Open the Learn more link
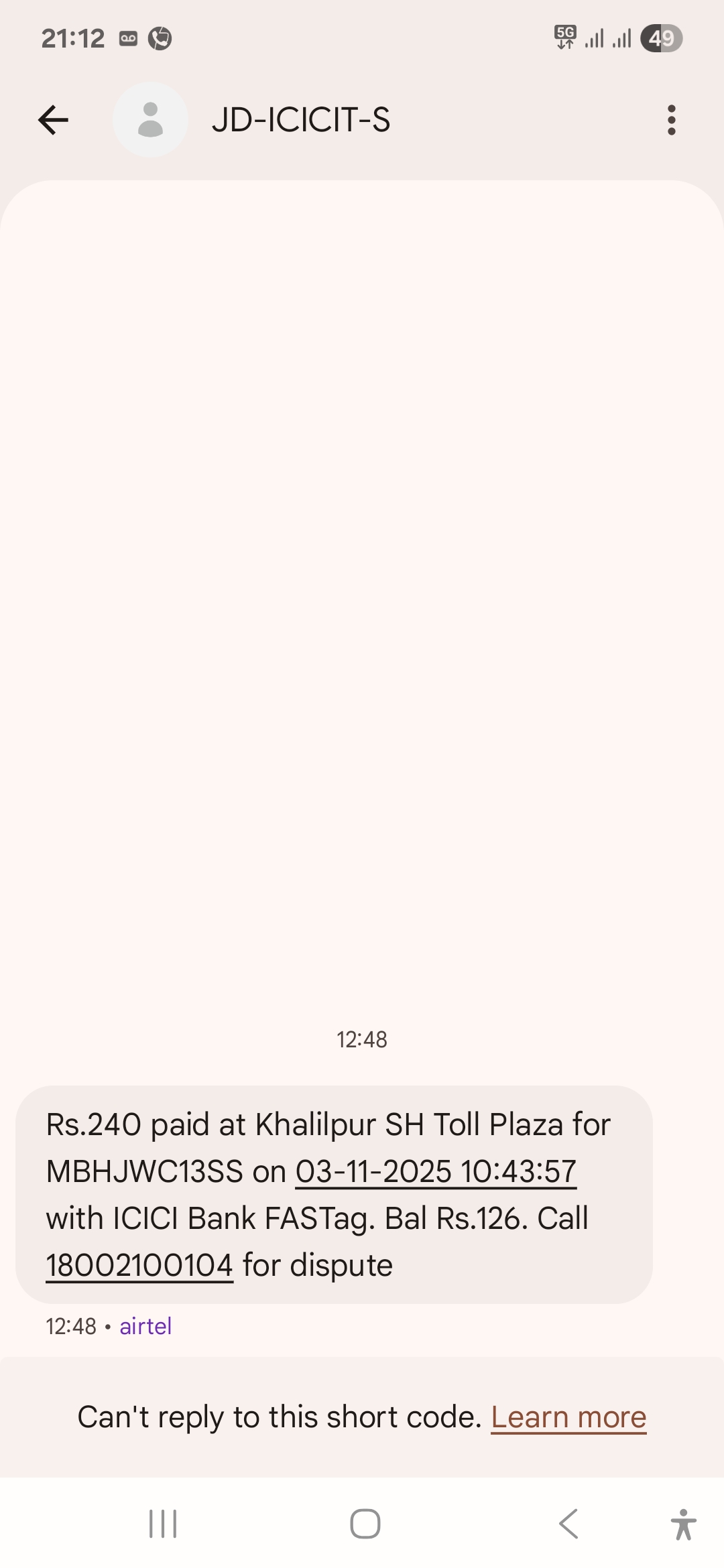The width and height of the screenshot is (724, 1568). coord(568,1417)
